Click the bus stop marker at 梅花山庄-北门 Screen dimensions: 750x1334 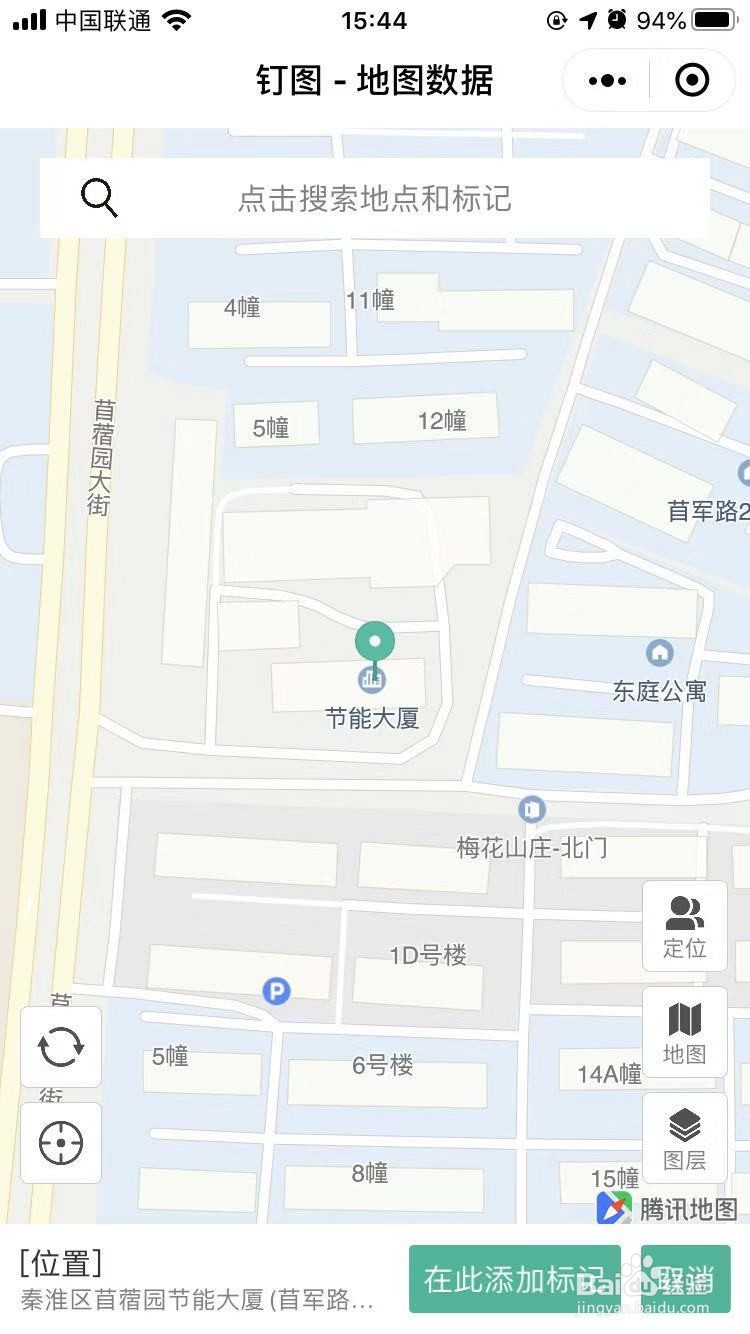tap(531, 809)
